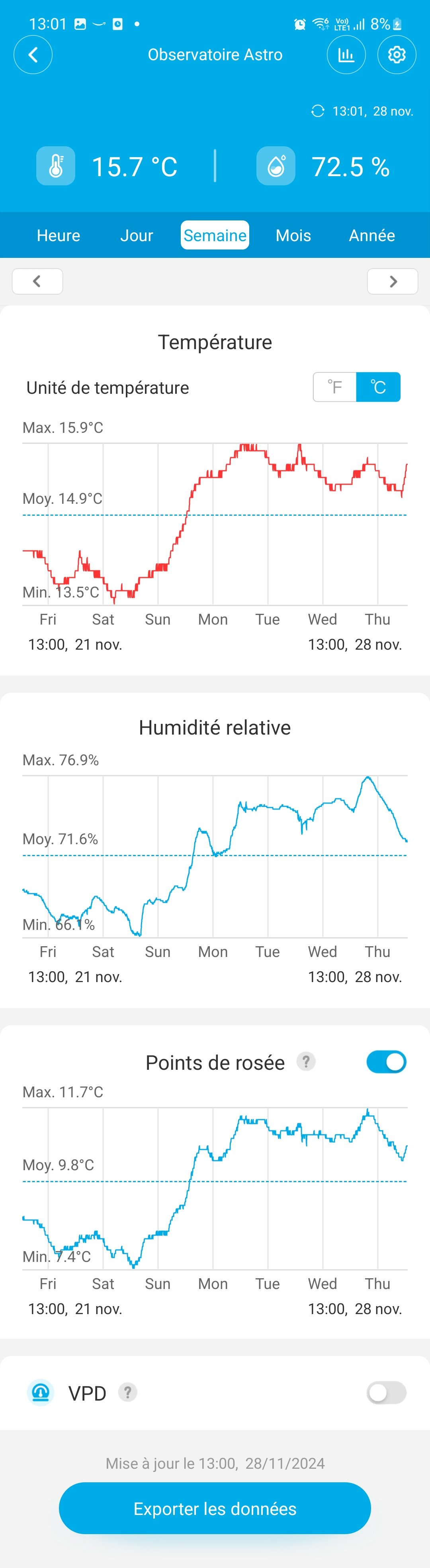Open the chart statistics icon
430x1568 pixels.
(346, 55)
